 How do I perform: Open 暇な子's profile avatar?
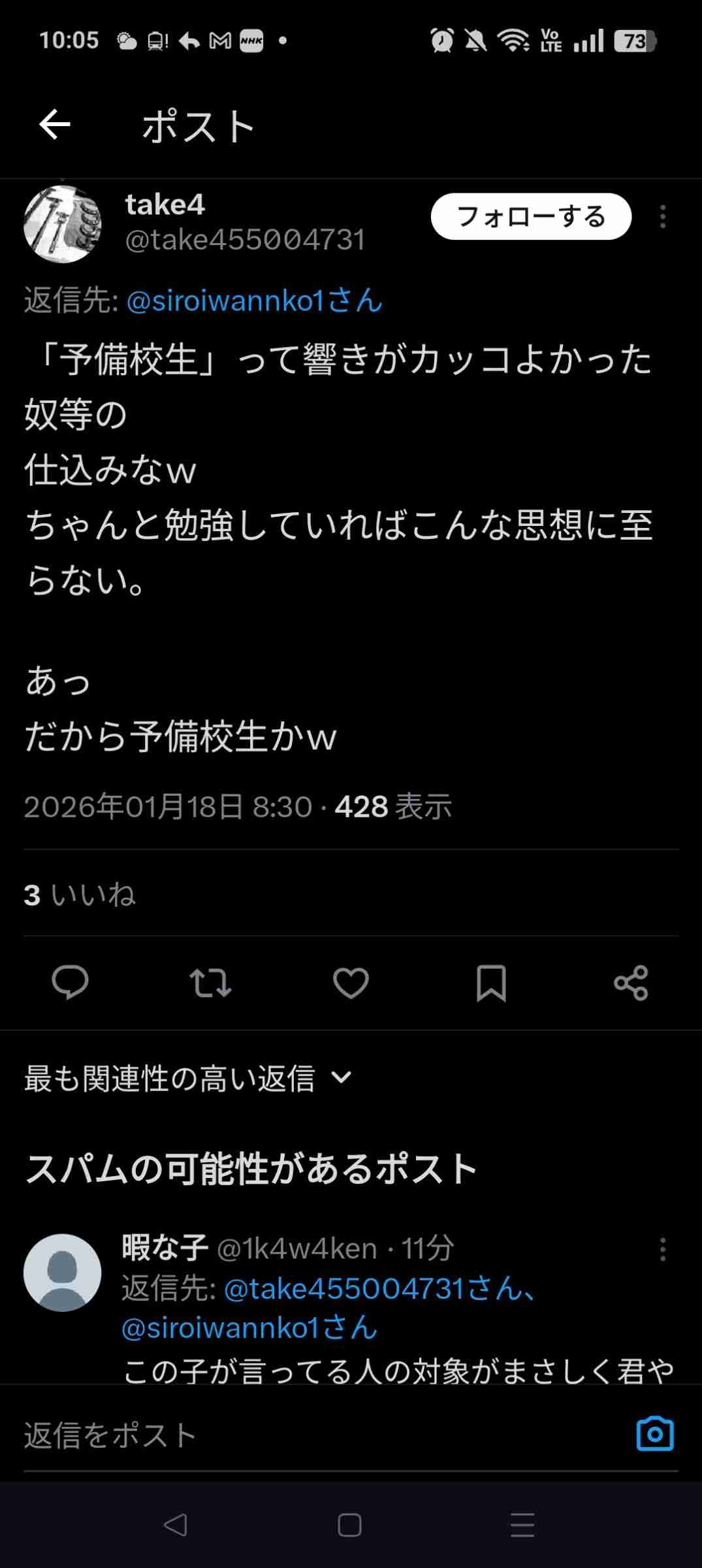[63, 1273]
